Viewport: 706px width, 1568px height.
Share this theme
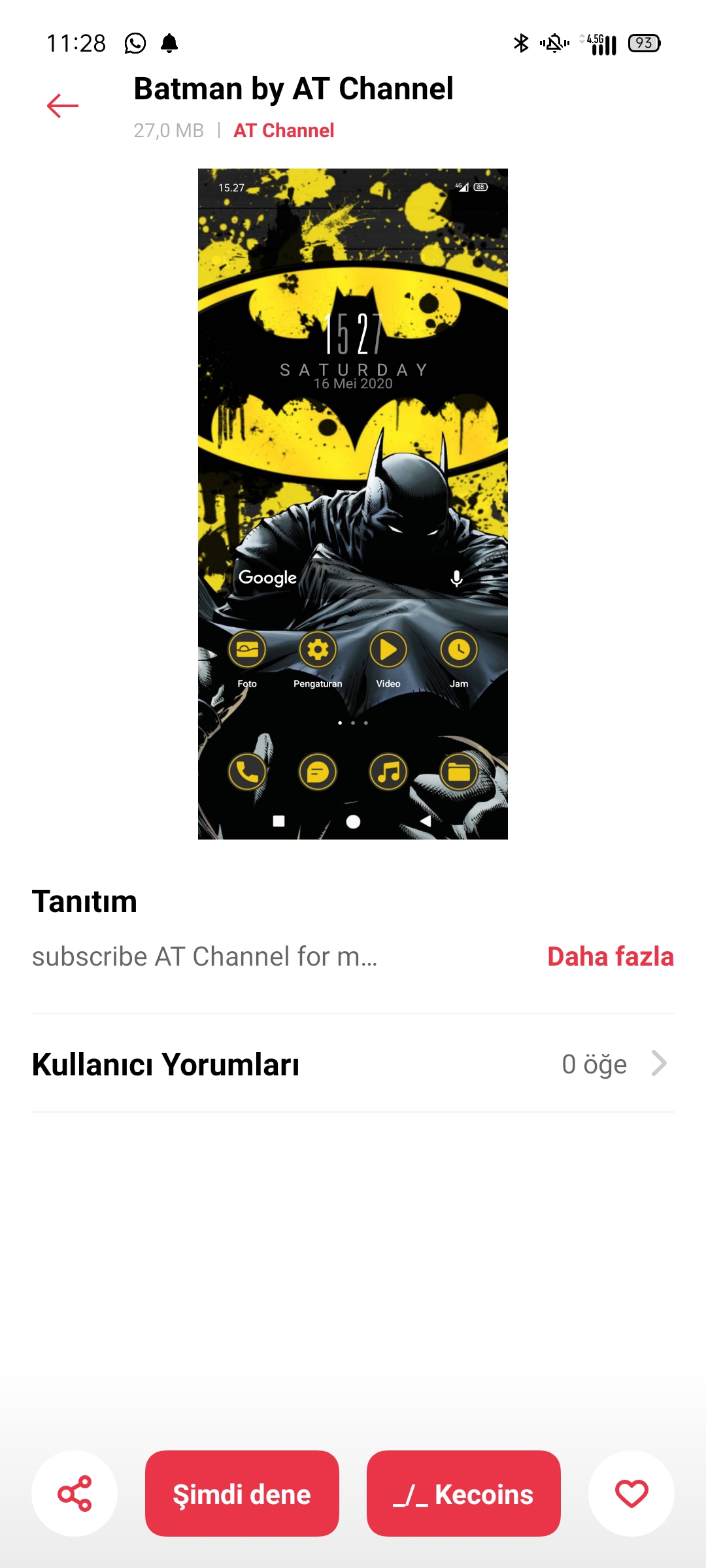point(75,1494)
